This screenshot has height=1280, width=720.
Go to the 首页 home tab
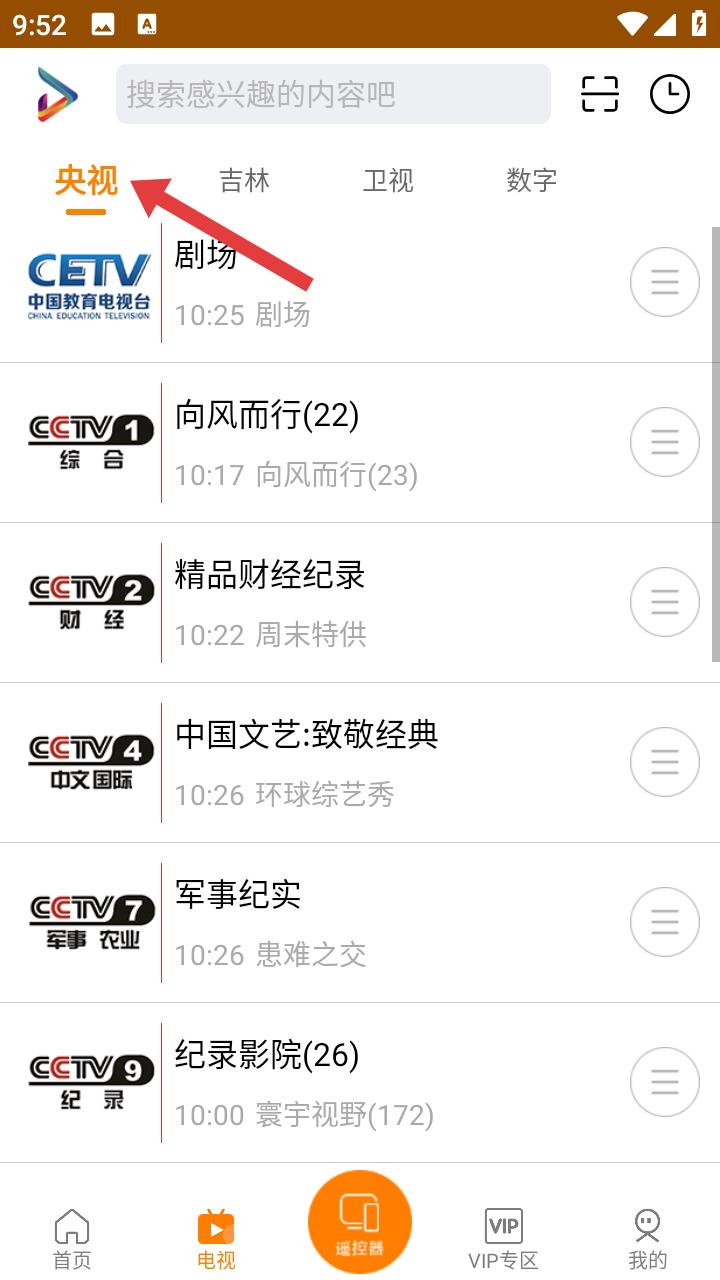[x=72, y=1239]
